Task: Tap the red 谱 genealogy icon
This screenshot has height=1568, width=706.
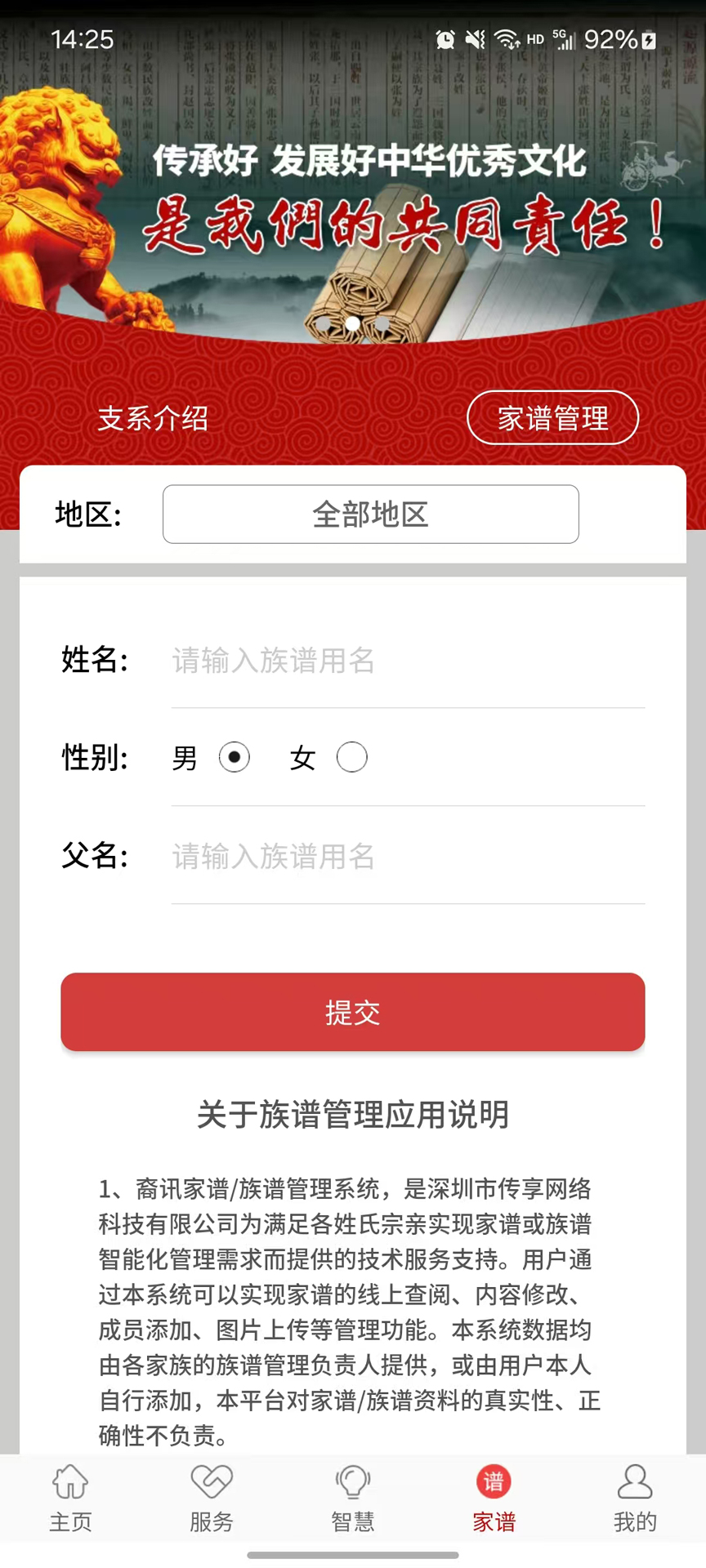Action: [494, 1481]
